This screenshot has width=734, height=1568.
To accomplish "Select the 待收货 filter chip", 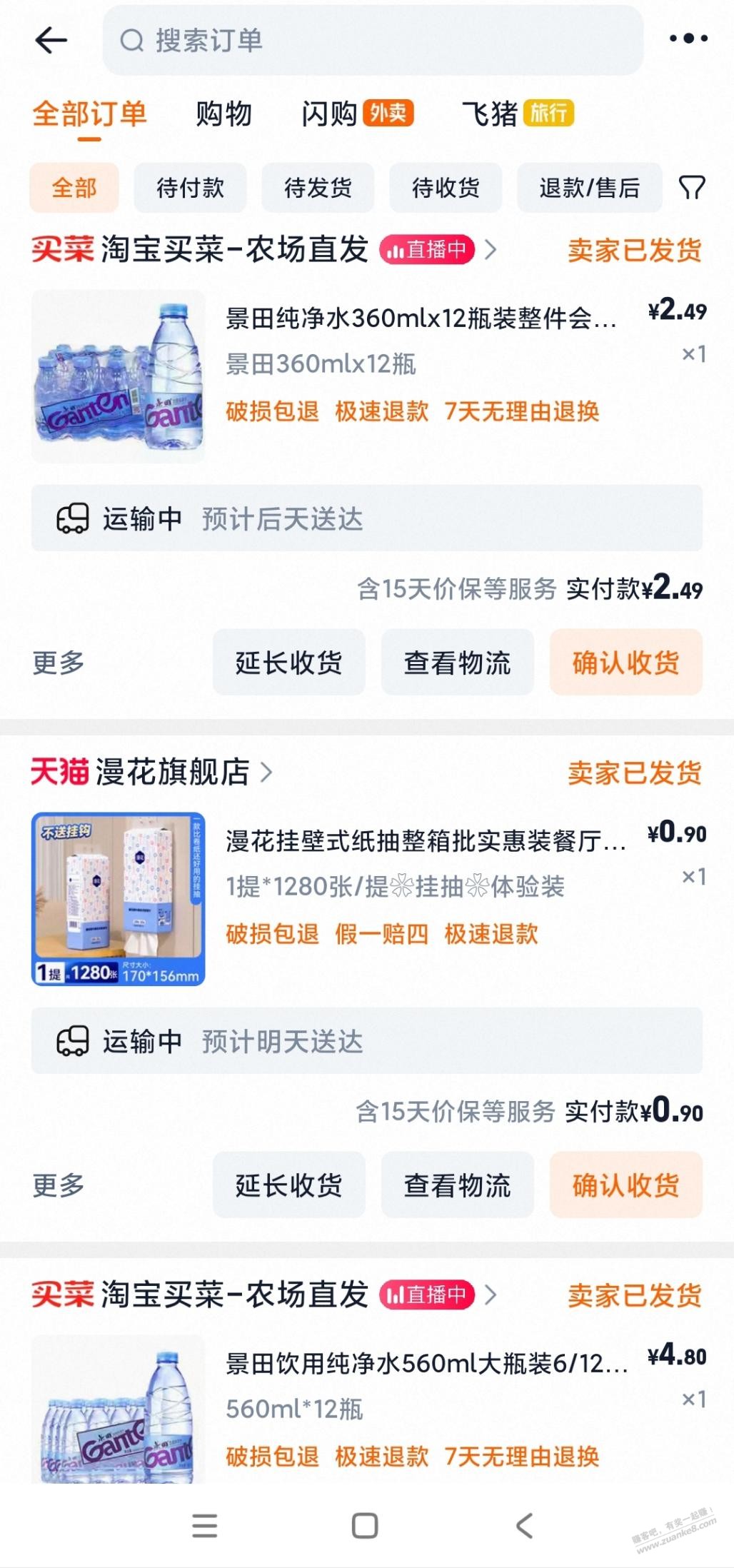I will coord(446,188).
